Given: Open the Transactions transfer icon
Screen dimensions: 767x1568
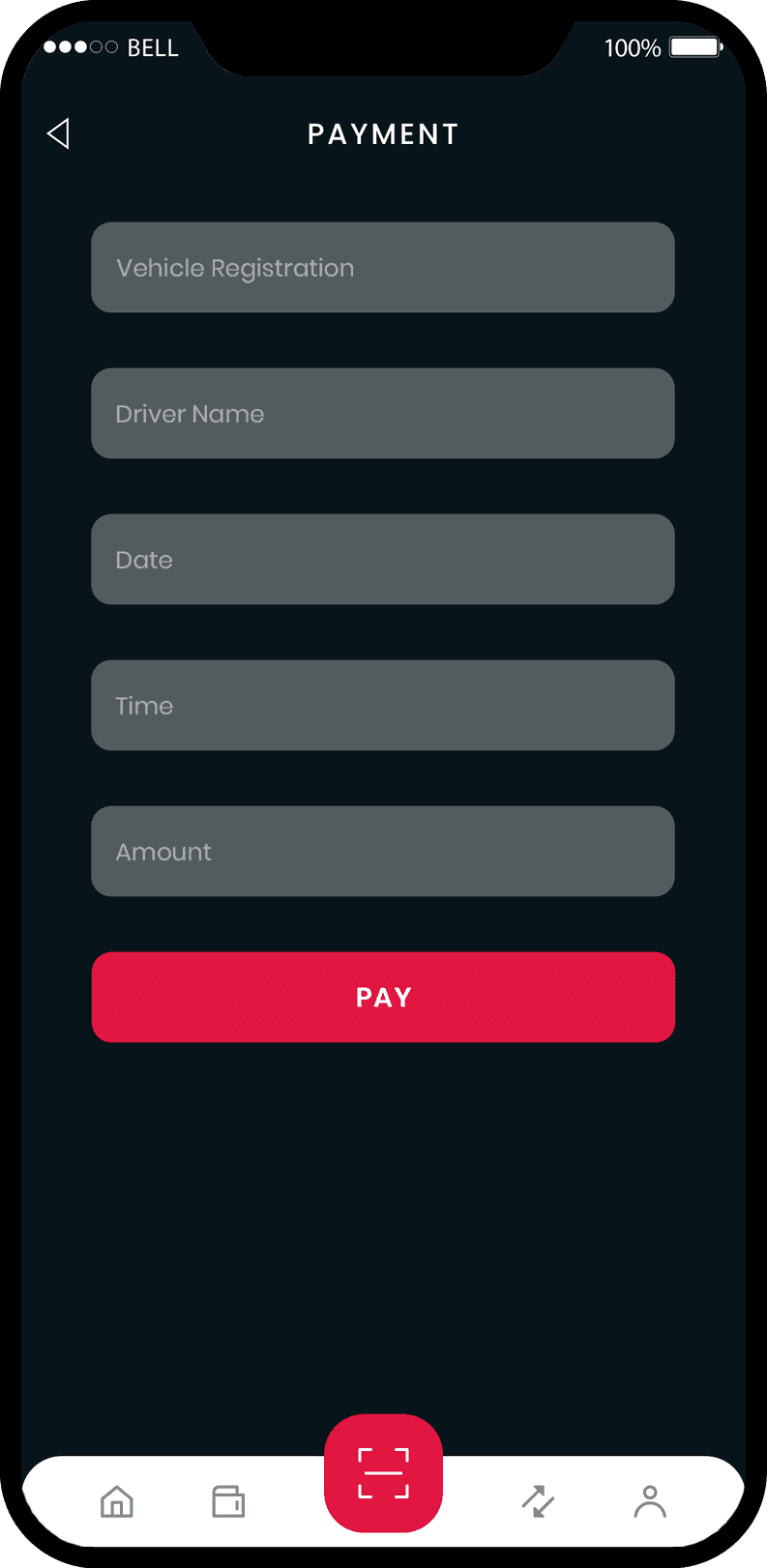Looking at the screenshot, I should tap(539, 1501).
